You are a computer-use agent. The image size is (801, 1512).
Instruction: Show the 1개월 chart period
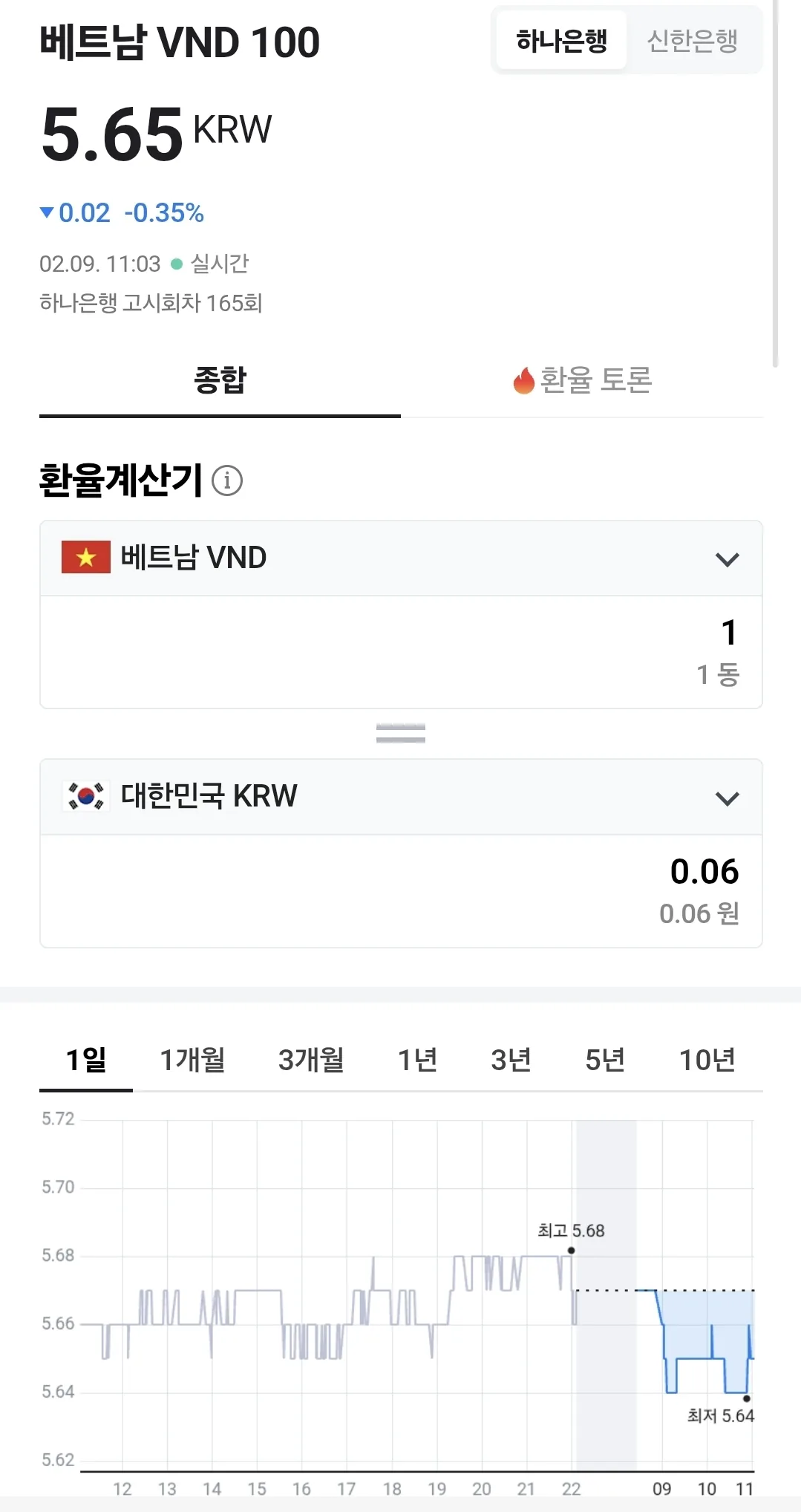click(193, 1060)
